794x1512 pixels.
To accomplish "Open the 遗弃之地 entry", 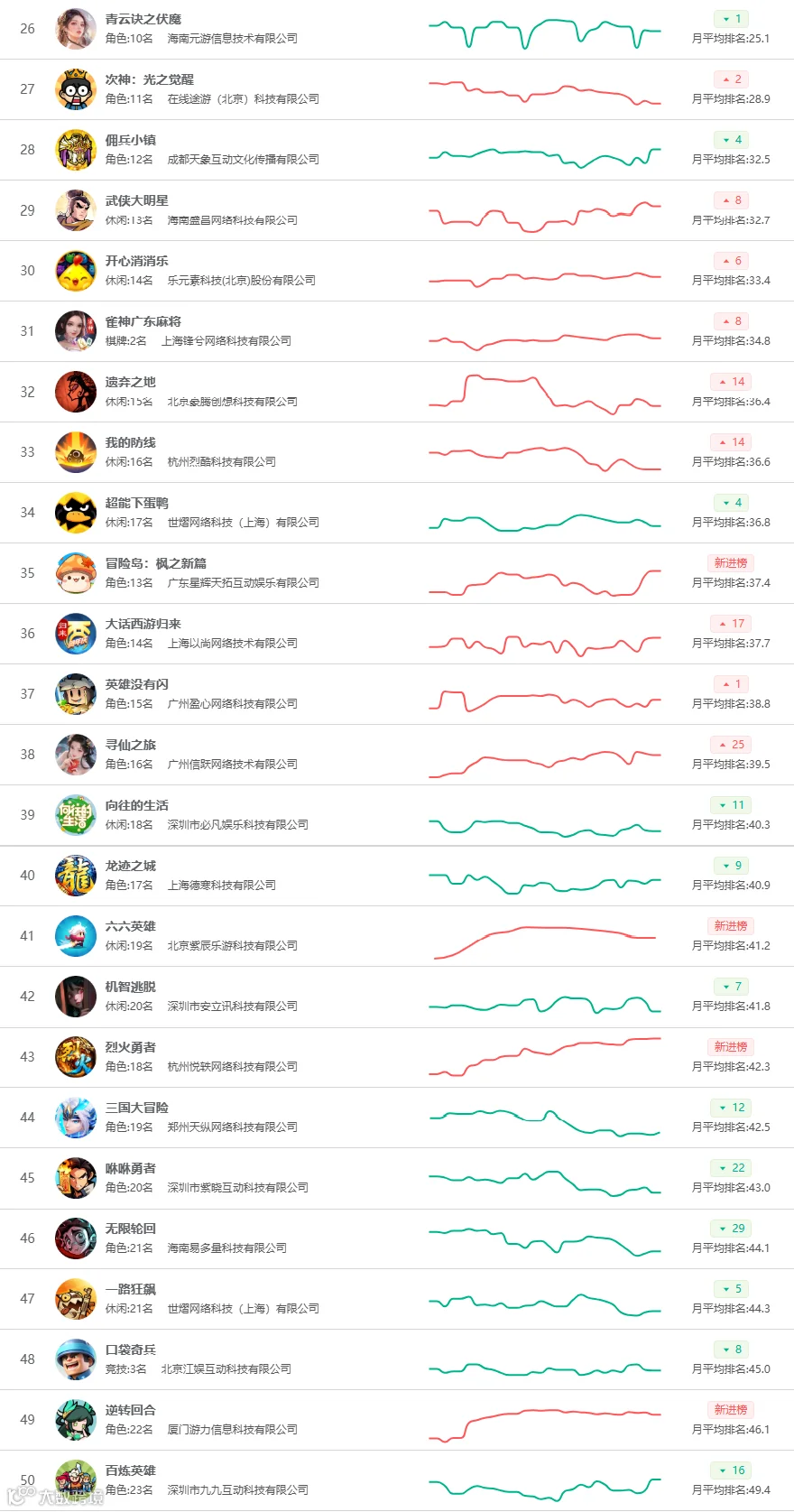I will coord(397,392).
